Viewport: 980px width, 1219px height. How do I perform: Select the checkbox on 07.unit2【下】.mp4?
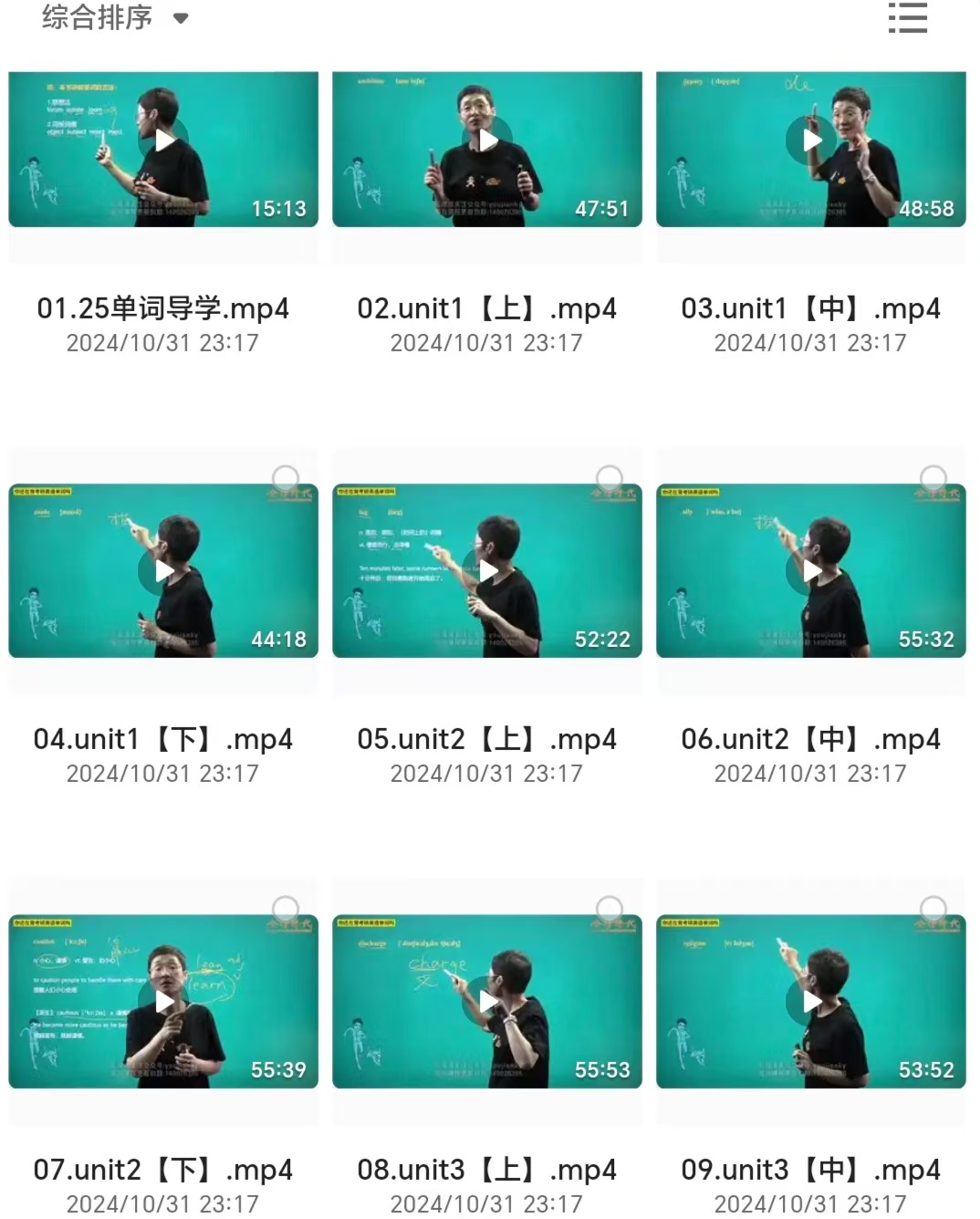coord(286,909)
